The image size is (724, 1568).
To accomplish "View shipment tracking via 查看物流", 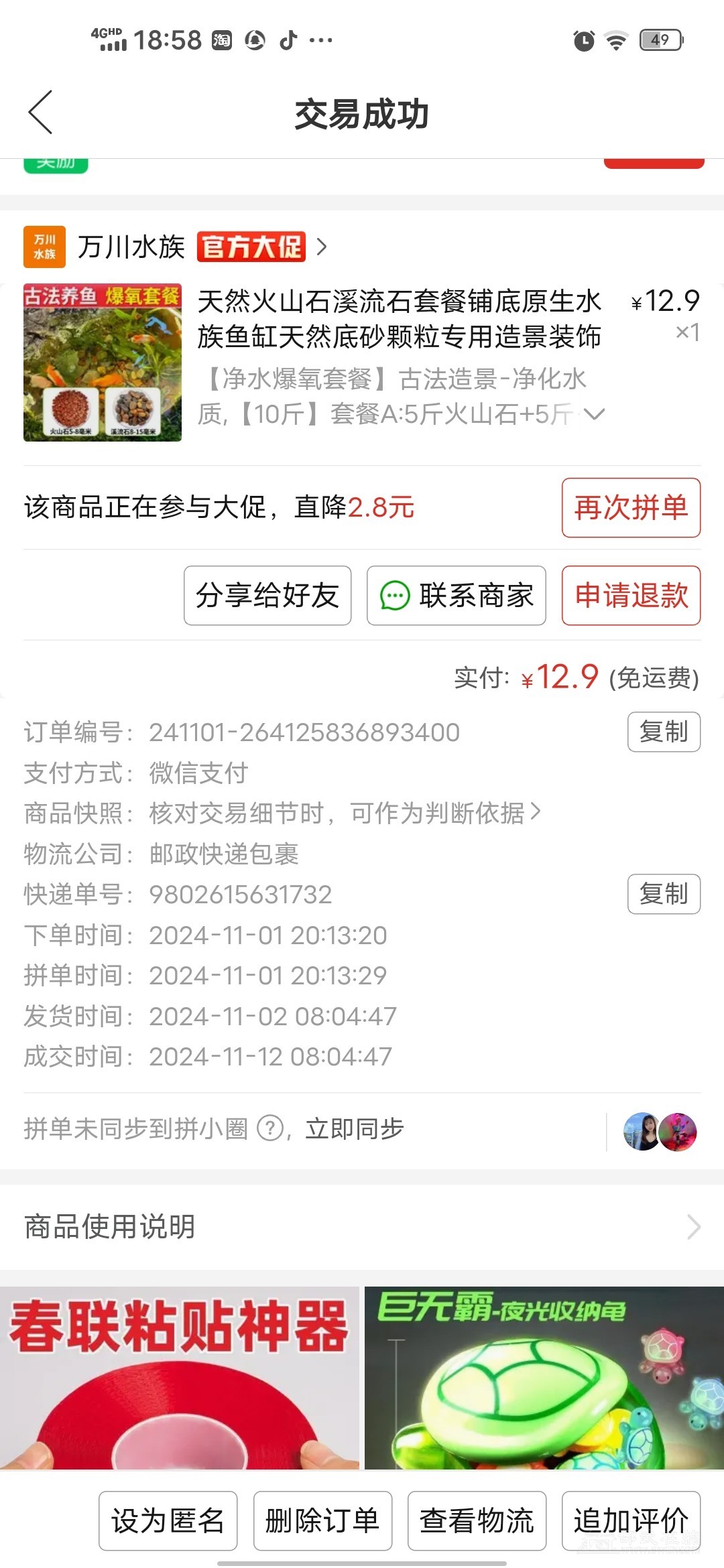I will click(x=477, y=1520).
